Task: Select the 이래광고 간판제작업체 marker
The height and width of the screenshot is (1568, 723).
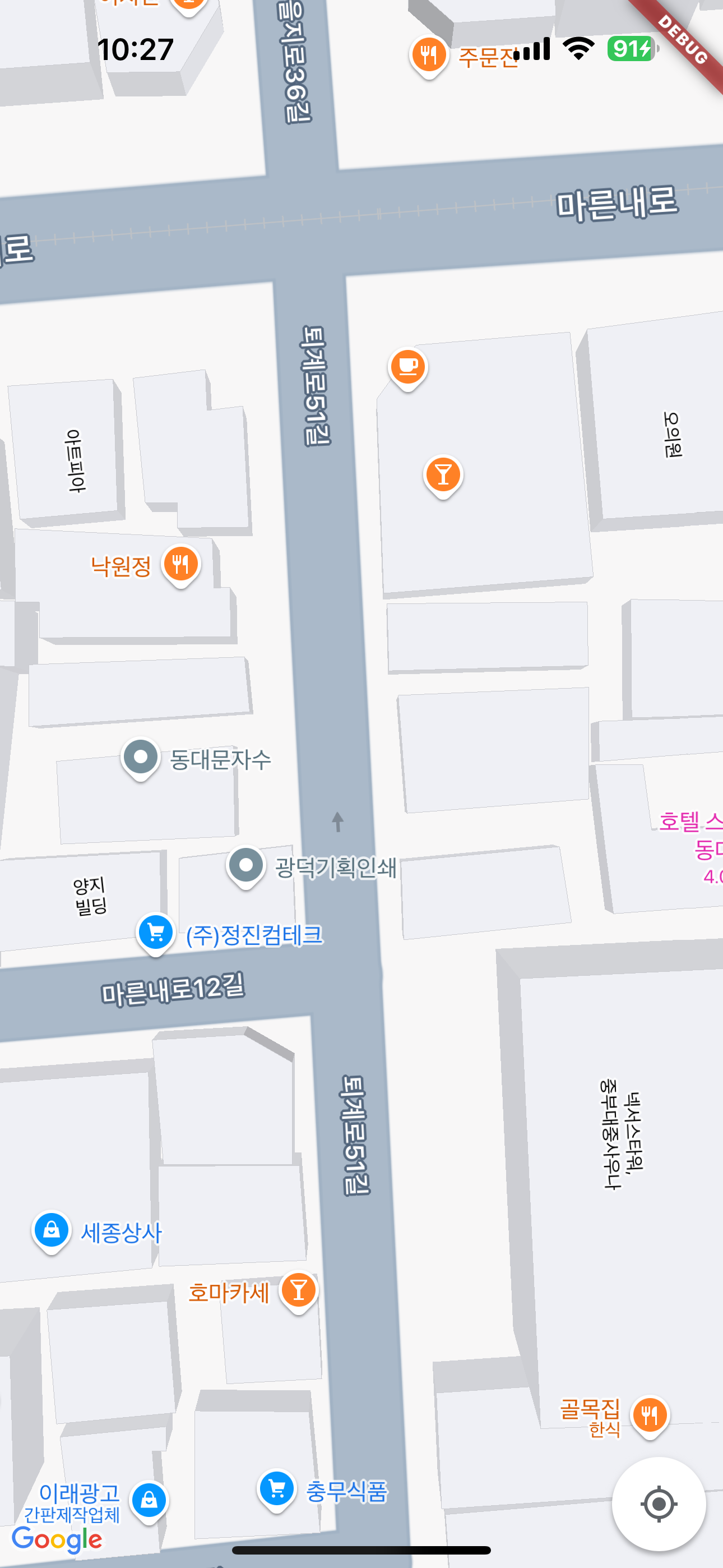Action: (149, 1501)
